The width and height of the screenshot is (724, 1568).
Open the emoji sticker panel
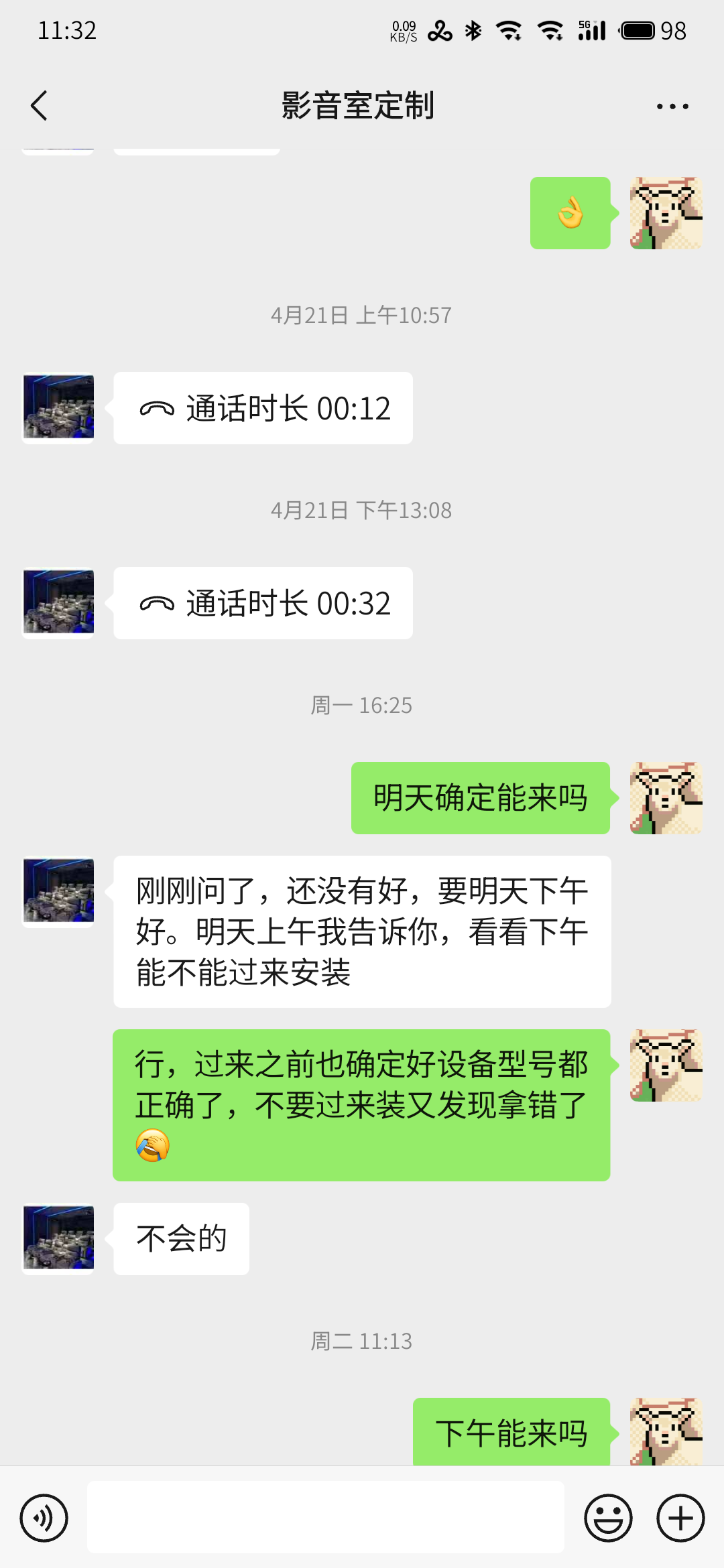(x=608, y=1518)
